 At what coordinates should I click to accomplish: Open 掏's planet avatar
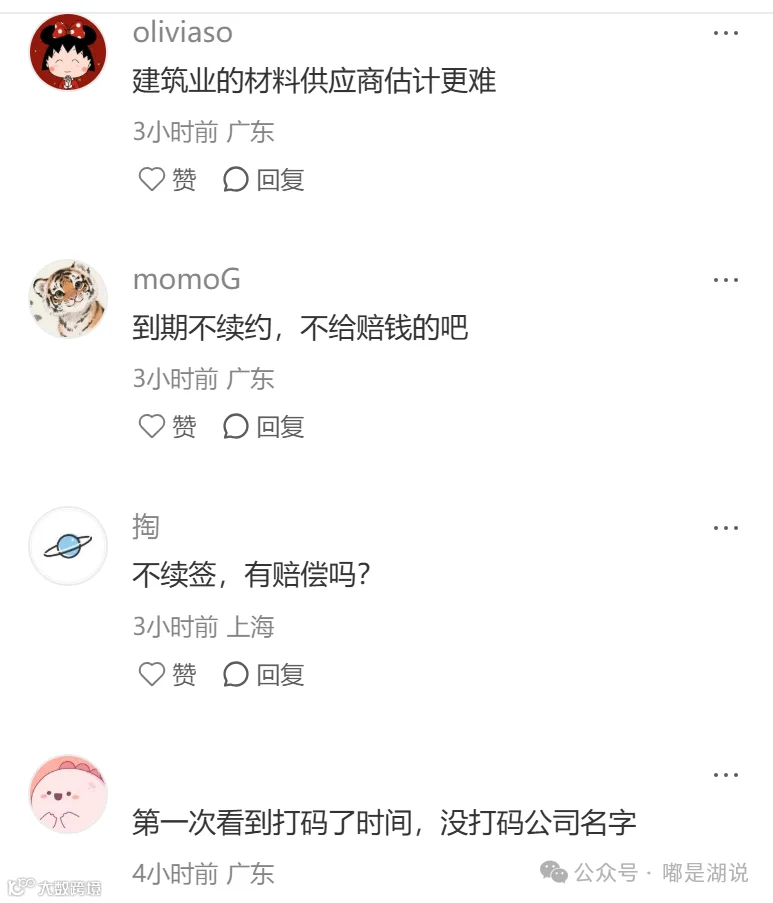(67, 545)
